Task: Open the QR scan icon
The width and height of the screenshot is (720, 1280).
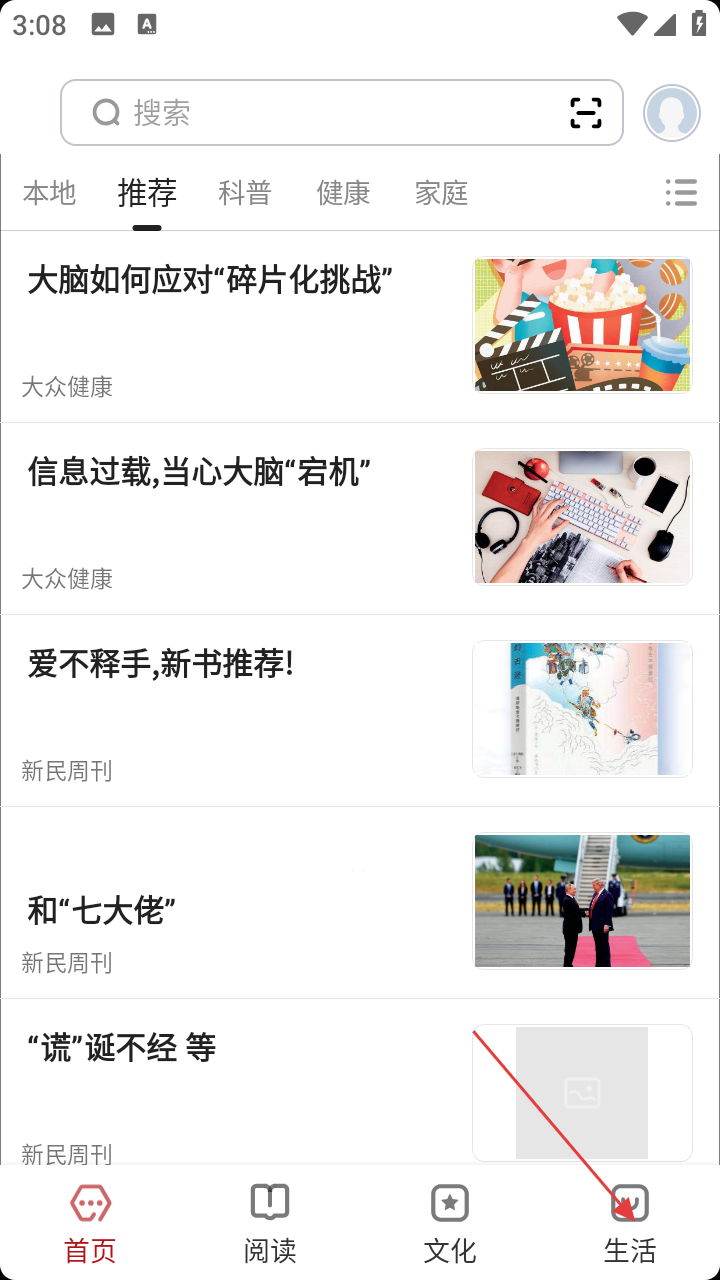Action: pyautogui.click(x=586, y=113)
